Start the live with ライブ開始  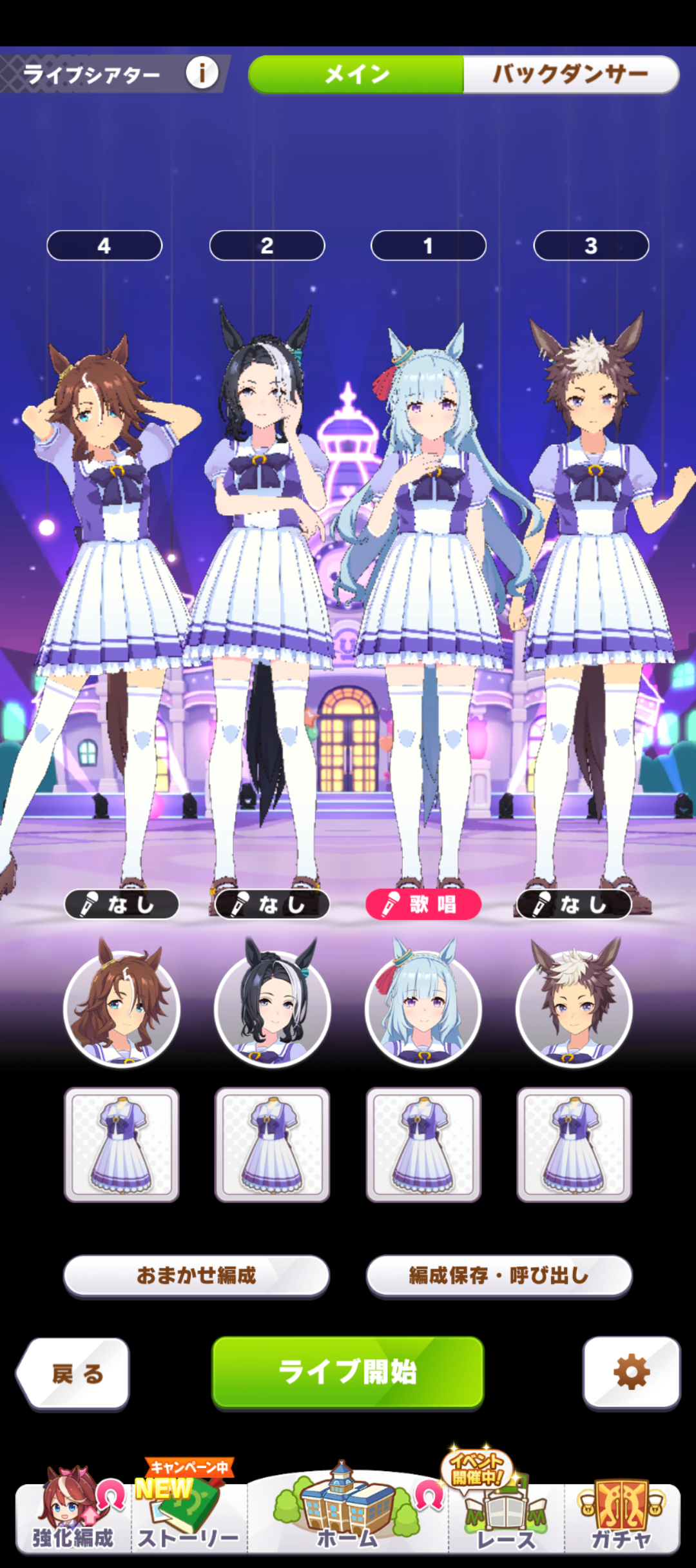tap(348, 1371)
